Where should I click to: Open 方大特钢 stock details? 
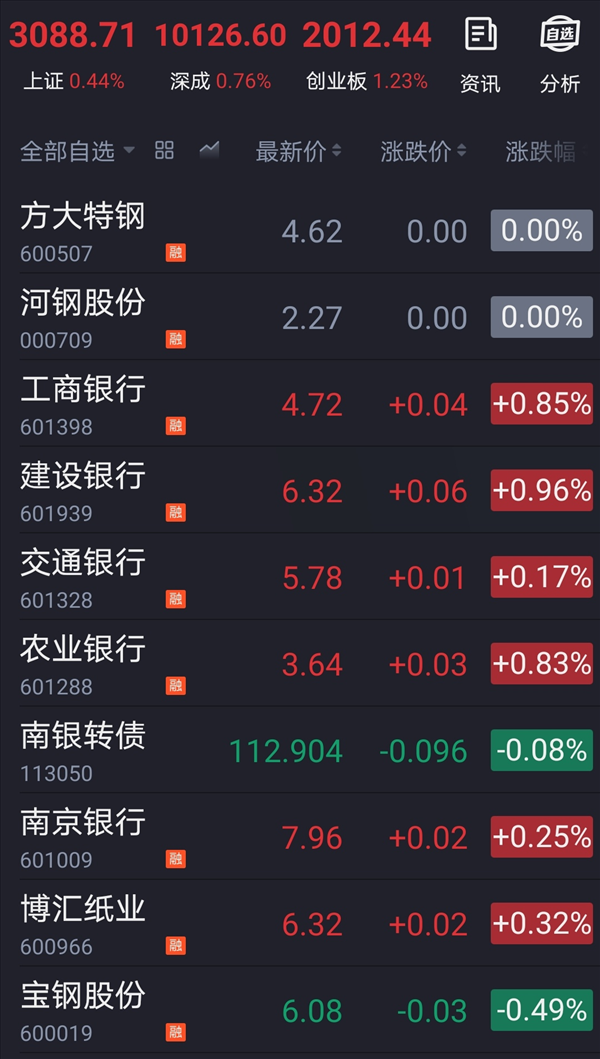[x=300, y=230]
